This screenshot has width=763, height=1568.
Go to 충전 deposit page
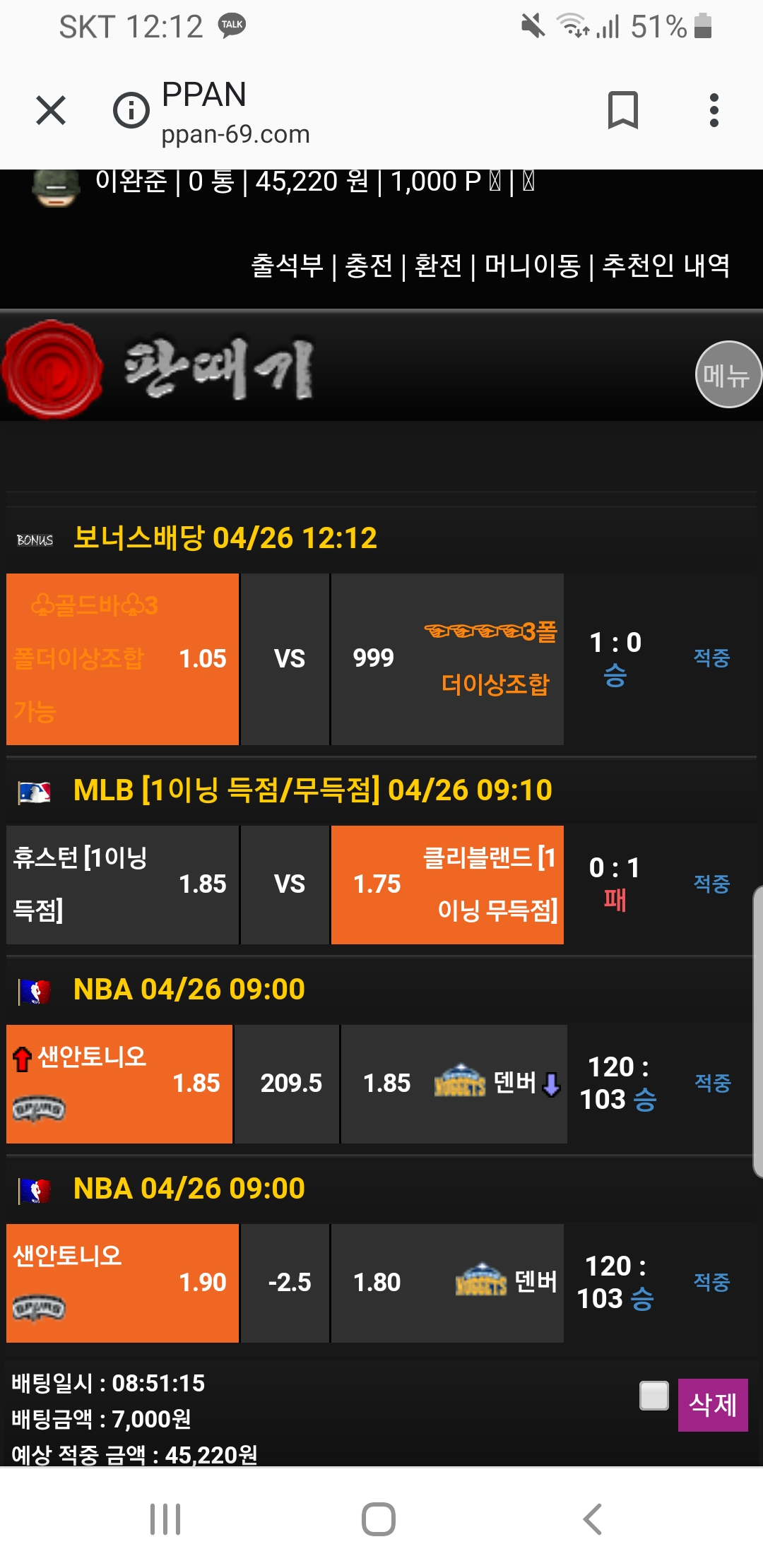click(369, 266)
